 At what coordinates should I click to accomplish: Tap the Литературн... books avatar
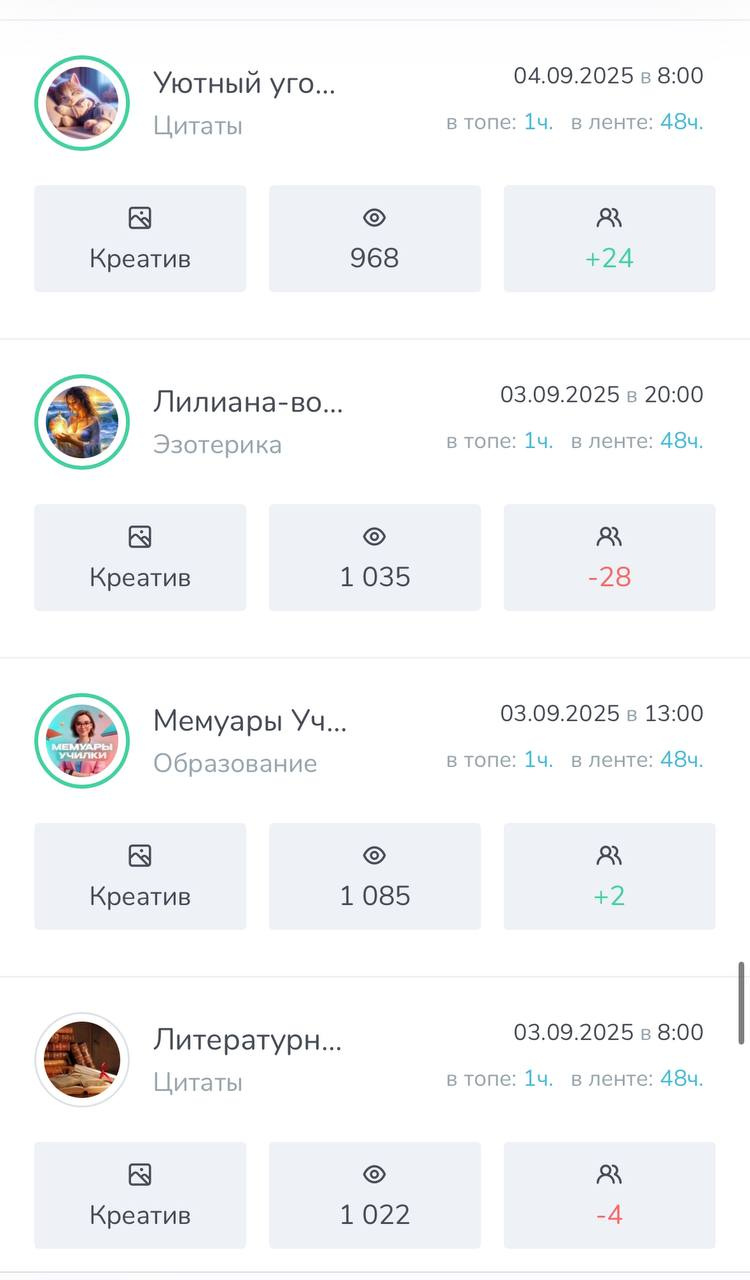[82, 1060]
